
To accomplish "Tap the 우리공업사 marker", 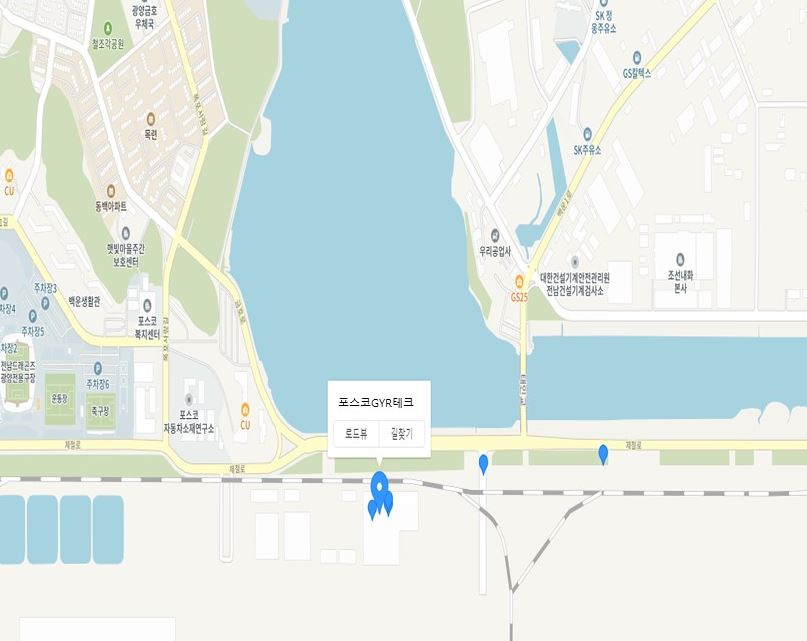I will coord(495,236).
